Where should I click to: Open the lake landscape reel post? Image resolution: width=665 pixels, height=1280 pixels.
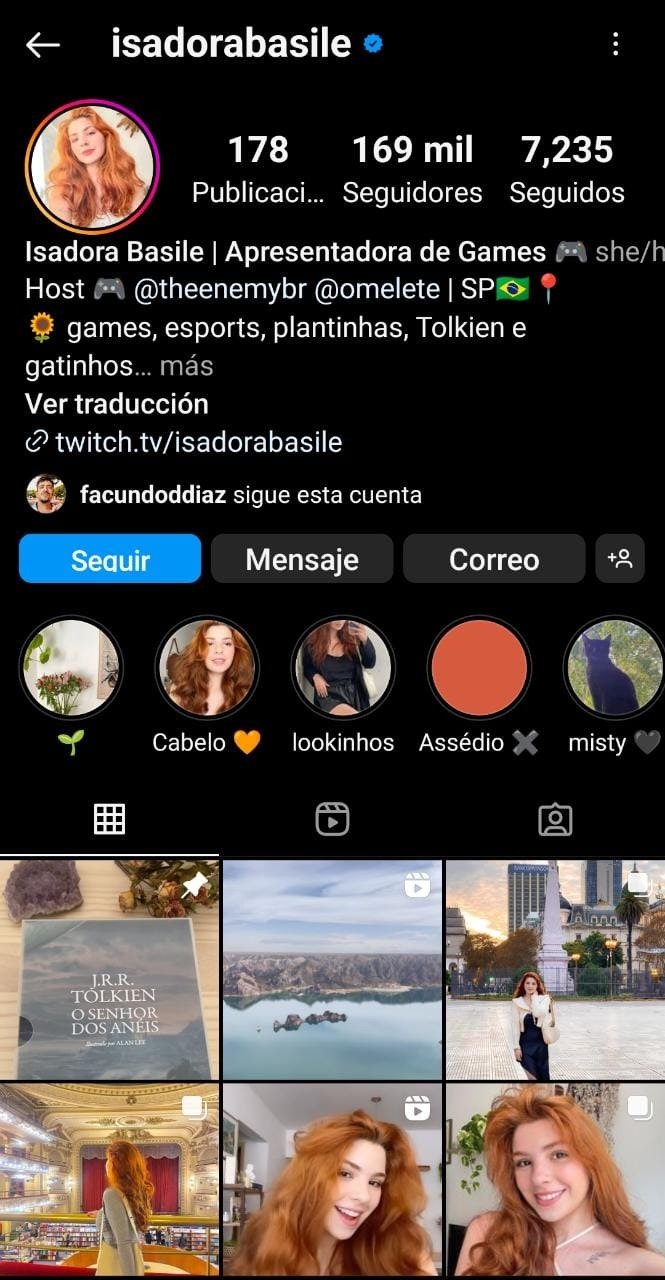pos(332,969)
